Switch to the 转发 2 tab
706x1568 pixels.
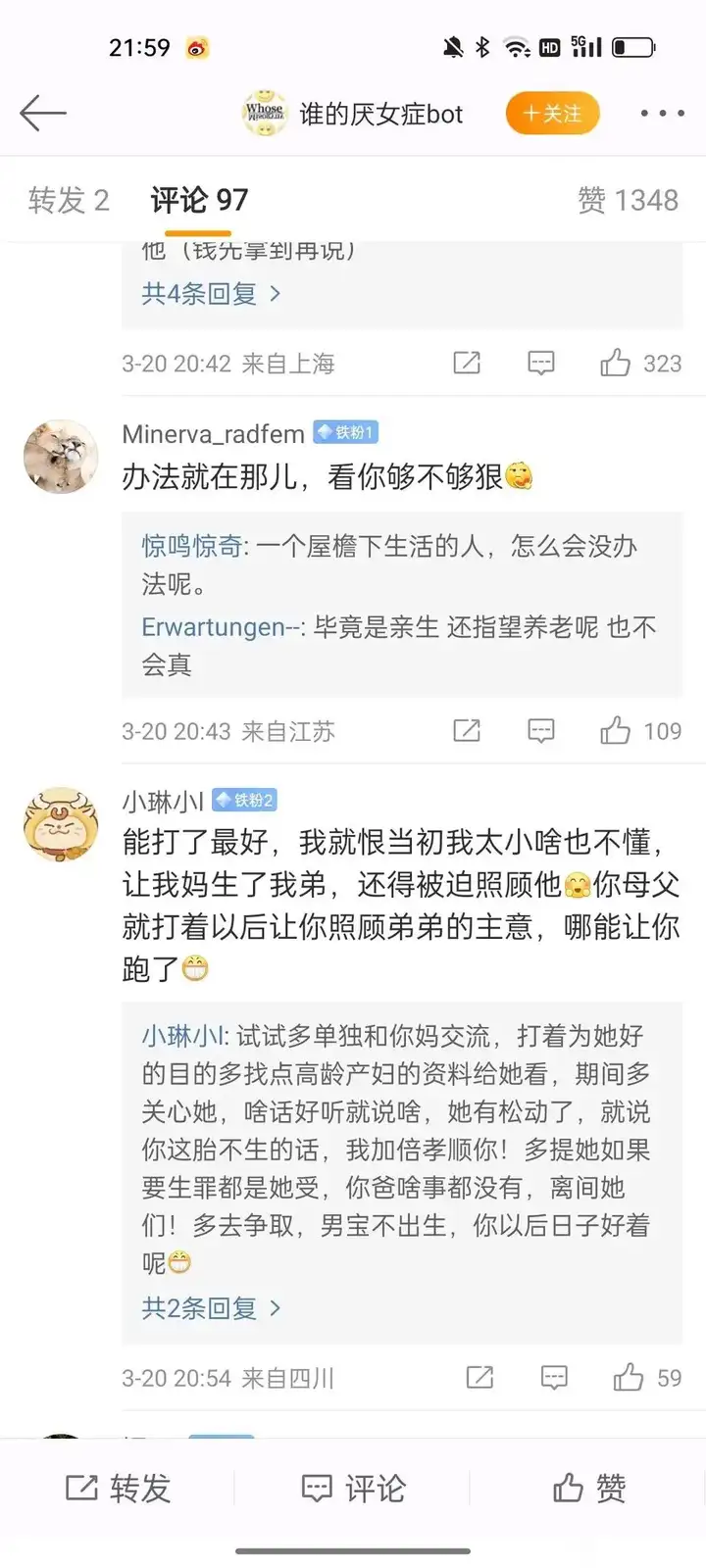point(69,200)
